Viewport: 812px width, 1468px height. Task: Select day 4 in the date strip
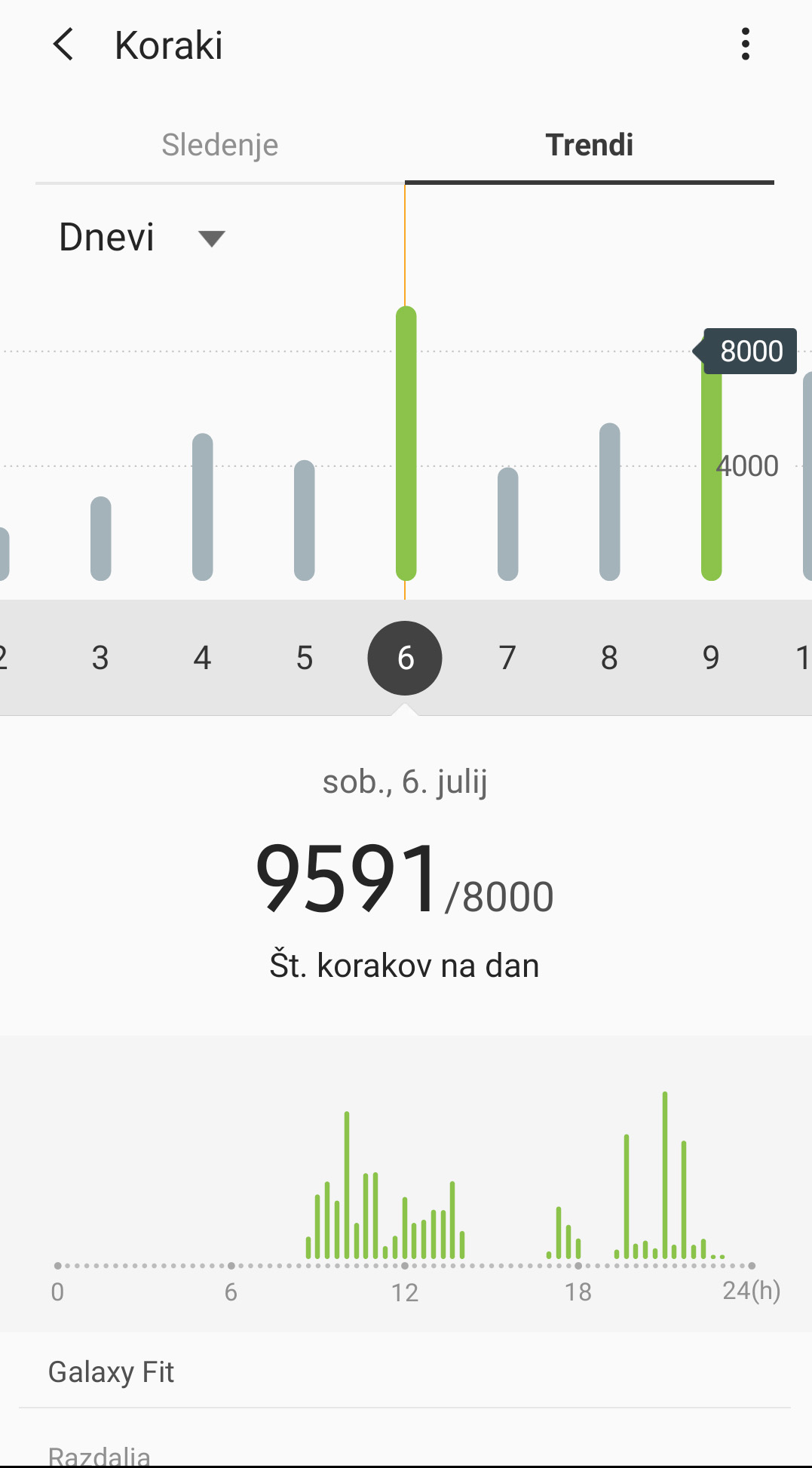pyautogui.click(x=202, y=658)
